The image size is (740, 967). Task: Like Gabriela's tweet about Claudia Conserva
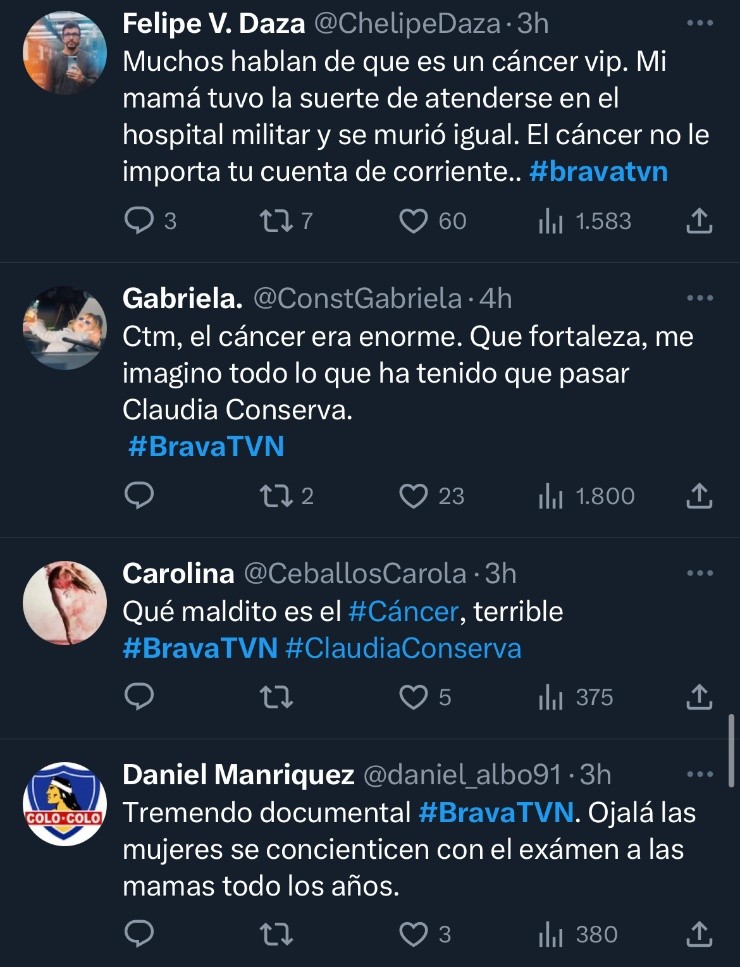point(414,495)
